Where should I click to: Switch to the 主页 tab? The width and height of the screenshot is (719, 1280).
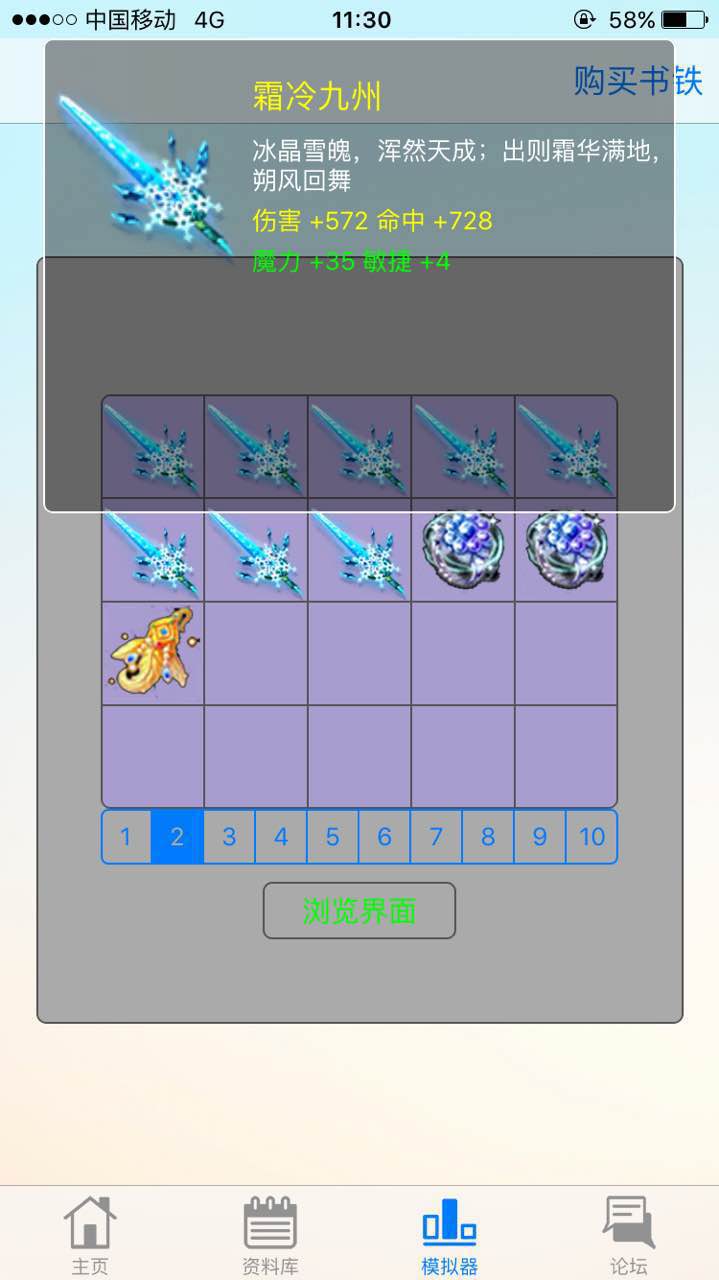tap(90, 1235)
